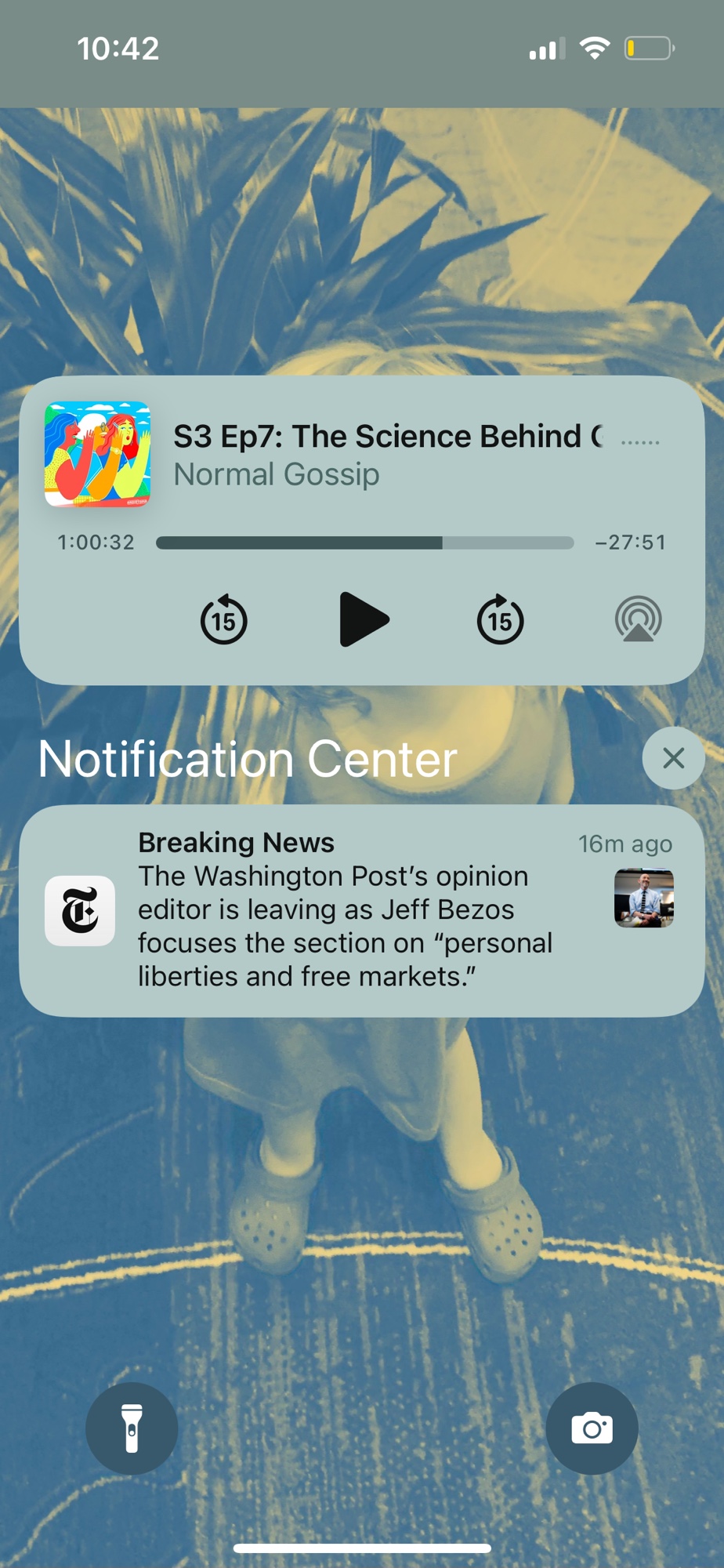724x1568 pixels.
Task: Open the Breaking News notification
Action: pos(345,911)
